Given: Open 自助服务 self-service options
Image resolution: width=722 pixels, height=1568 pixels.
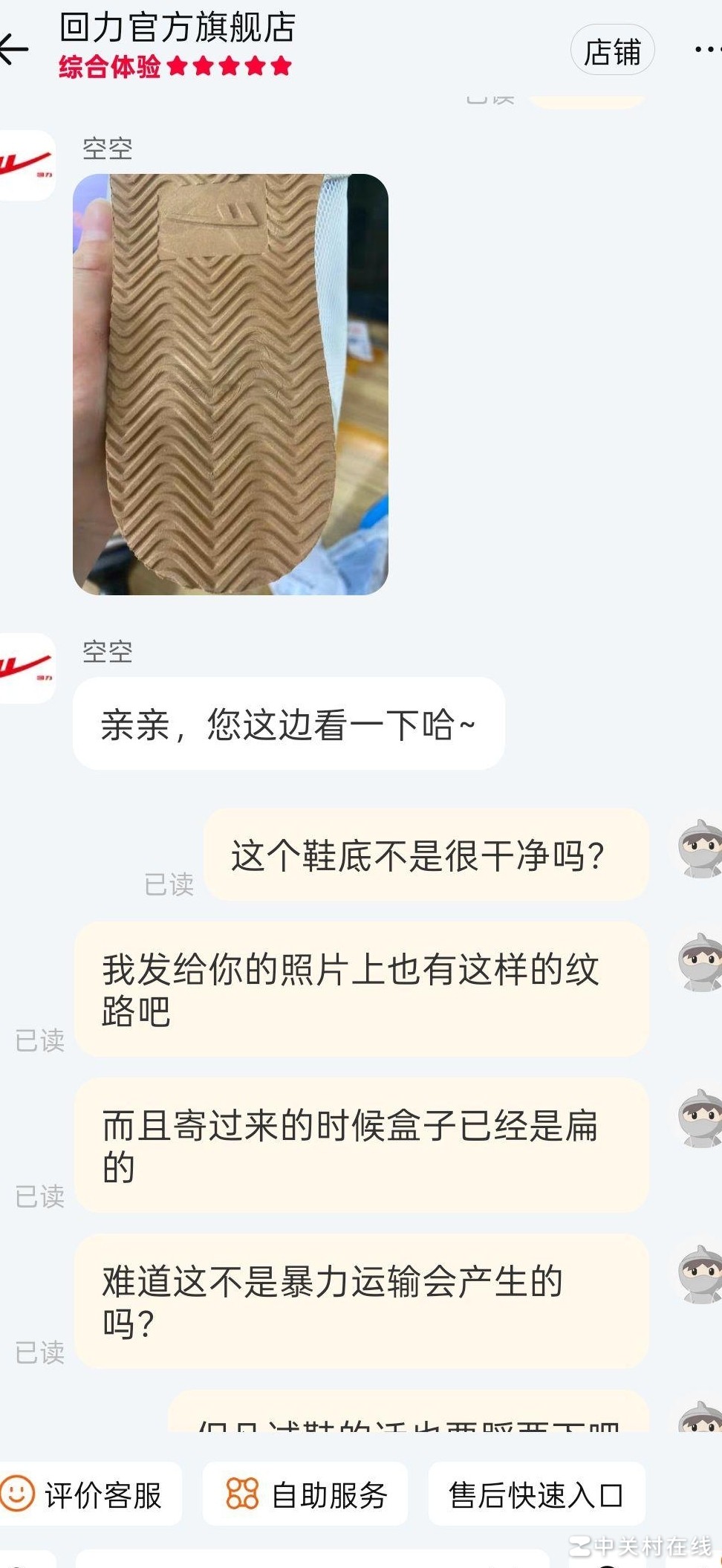Looking at the screenshot, I should click(x=305, y=1494).
